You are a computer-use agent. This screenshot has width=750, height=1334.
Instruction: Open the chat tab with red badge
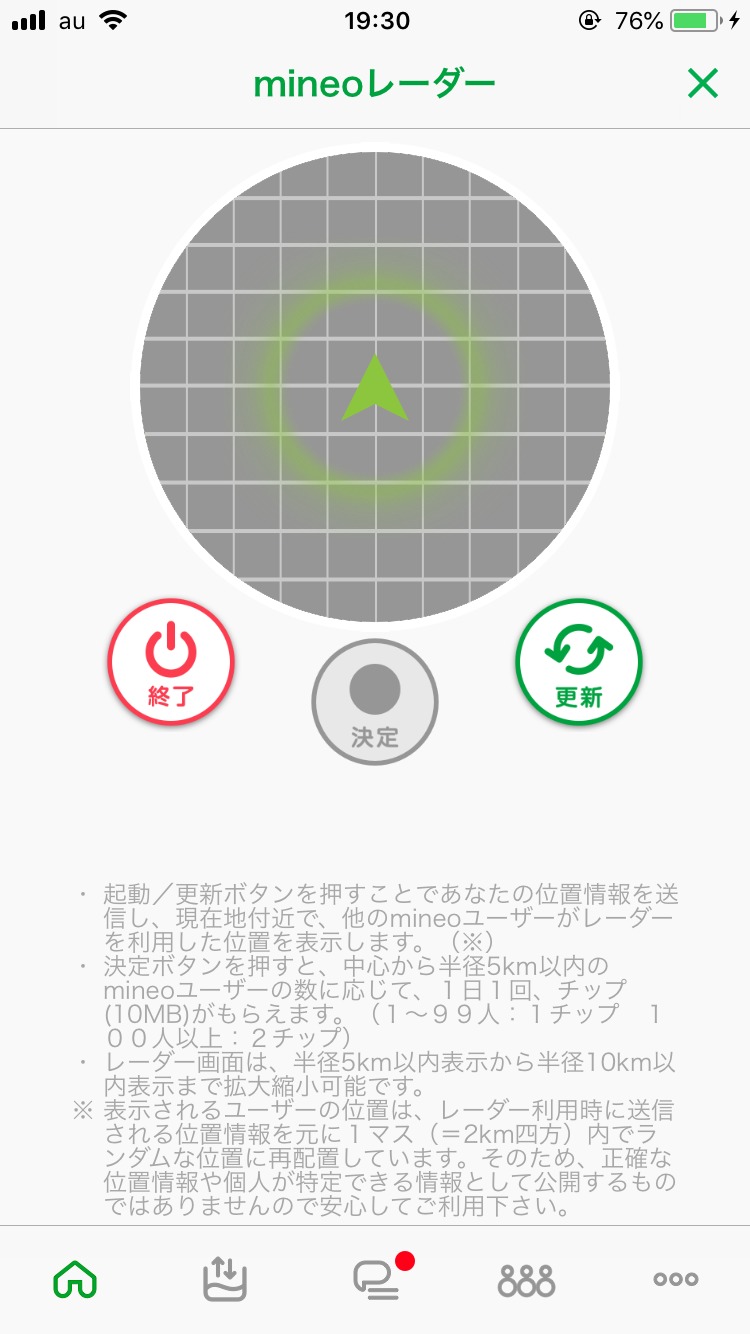tap(377, 1279)
